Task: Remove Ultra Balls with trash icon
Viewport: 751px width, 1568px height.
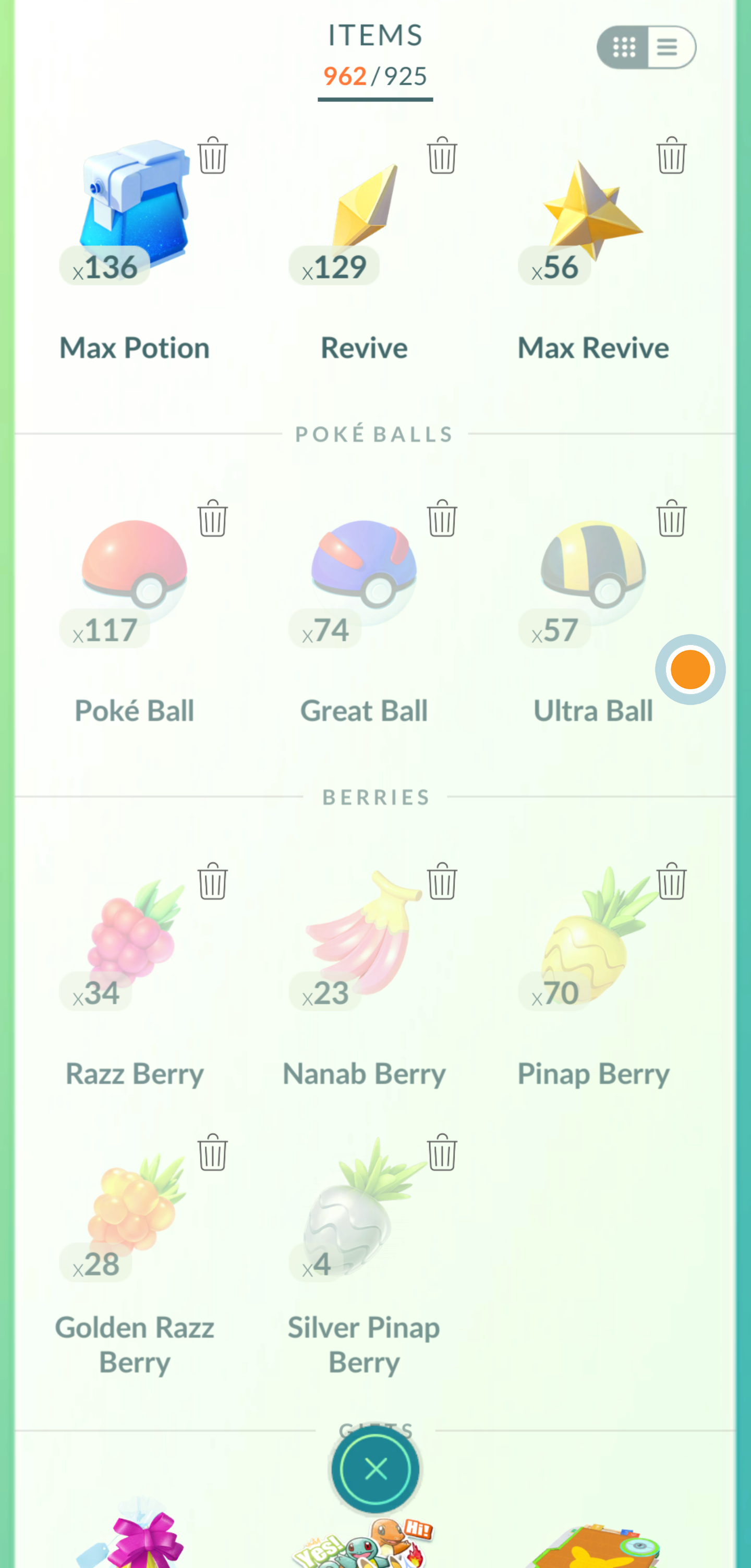Action: tap(671, 518)
